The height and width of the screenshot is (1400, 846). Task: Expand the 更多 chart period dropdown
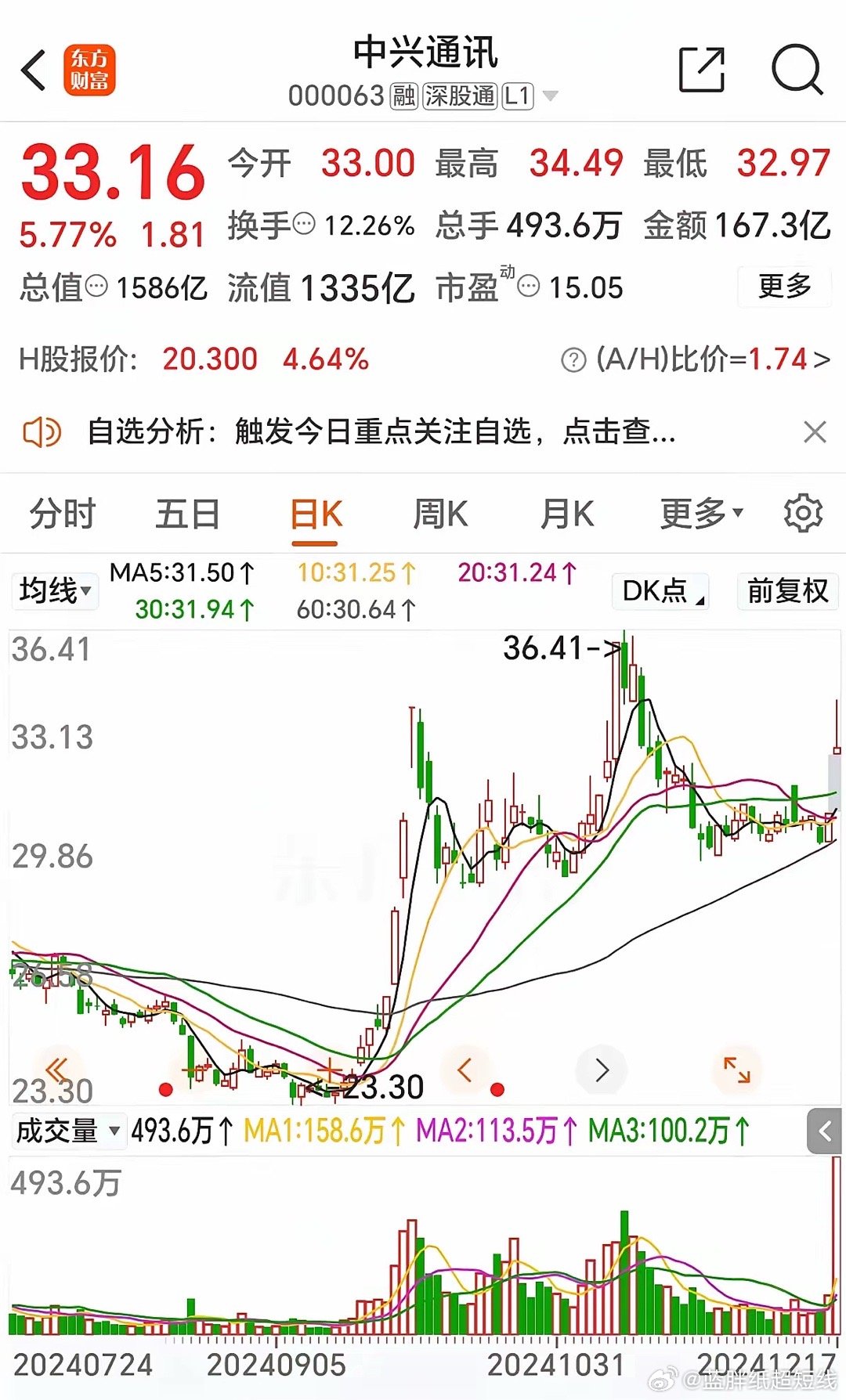701,514
